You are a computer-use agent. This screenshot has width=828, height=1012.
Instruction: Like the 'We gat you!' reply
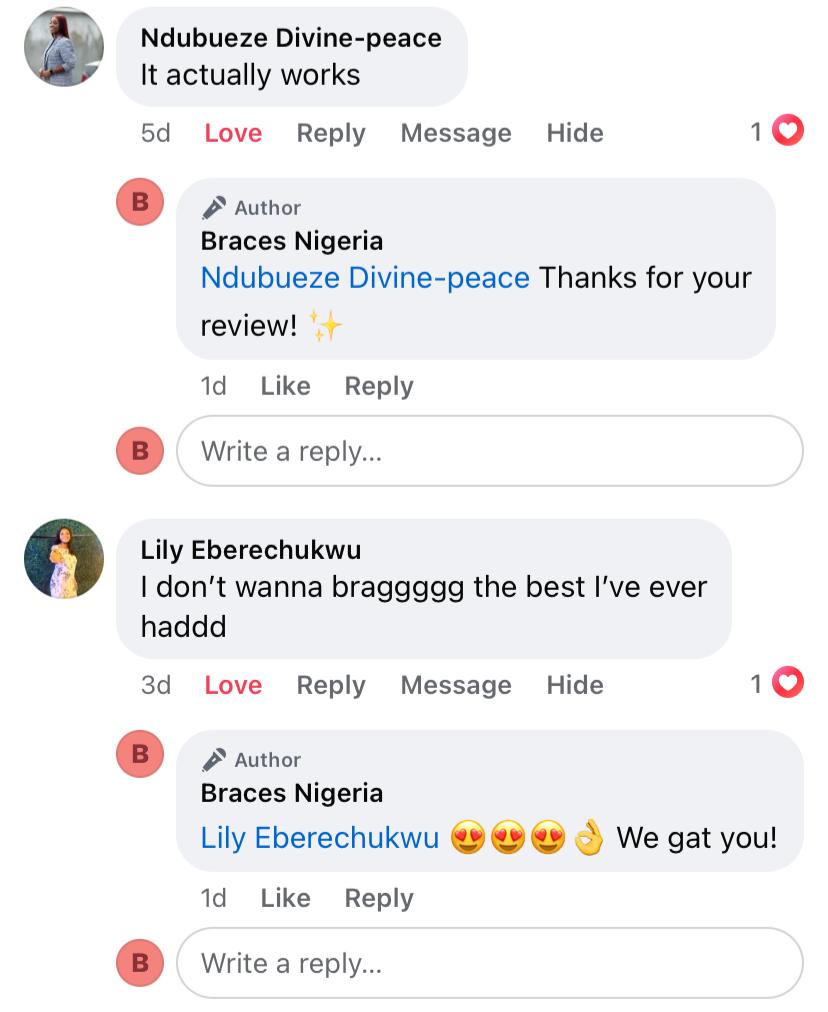click(x=285, y=898)
